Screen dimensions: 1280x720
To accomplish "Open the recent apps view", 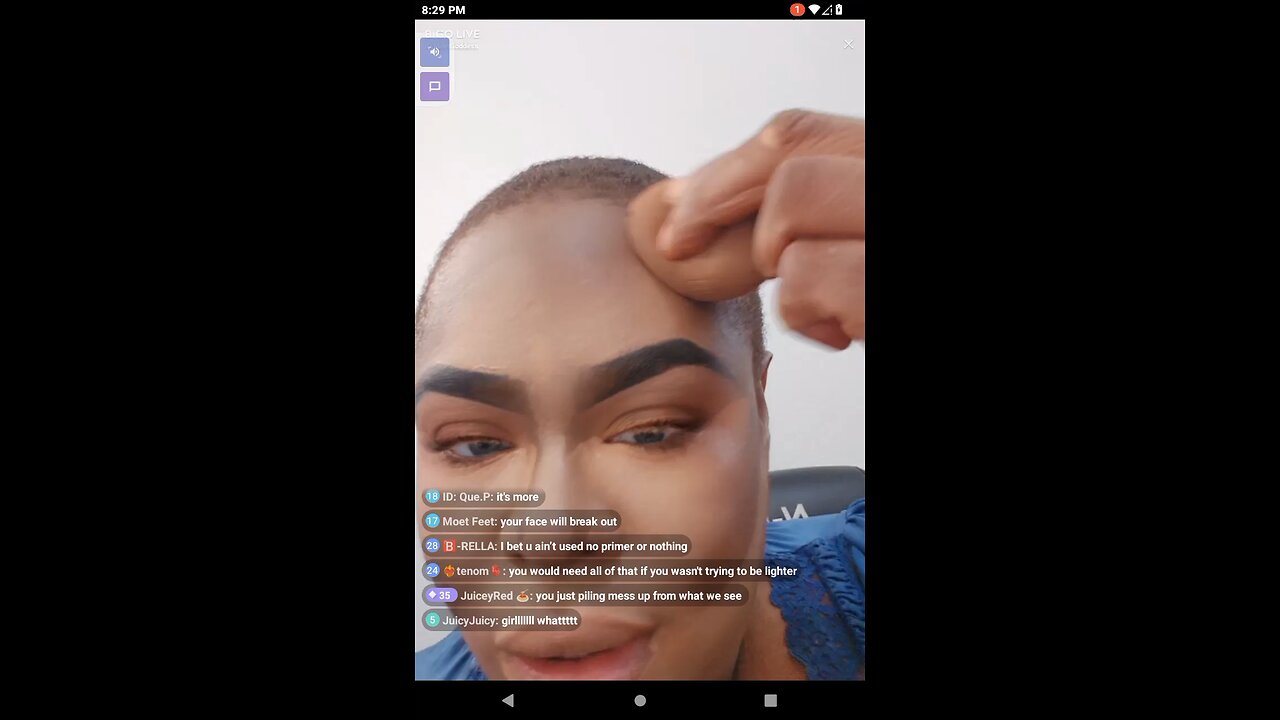I will click(770, 701).
